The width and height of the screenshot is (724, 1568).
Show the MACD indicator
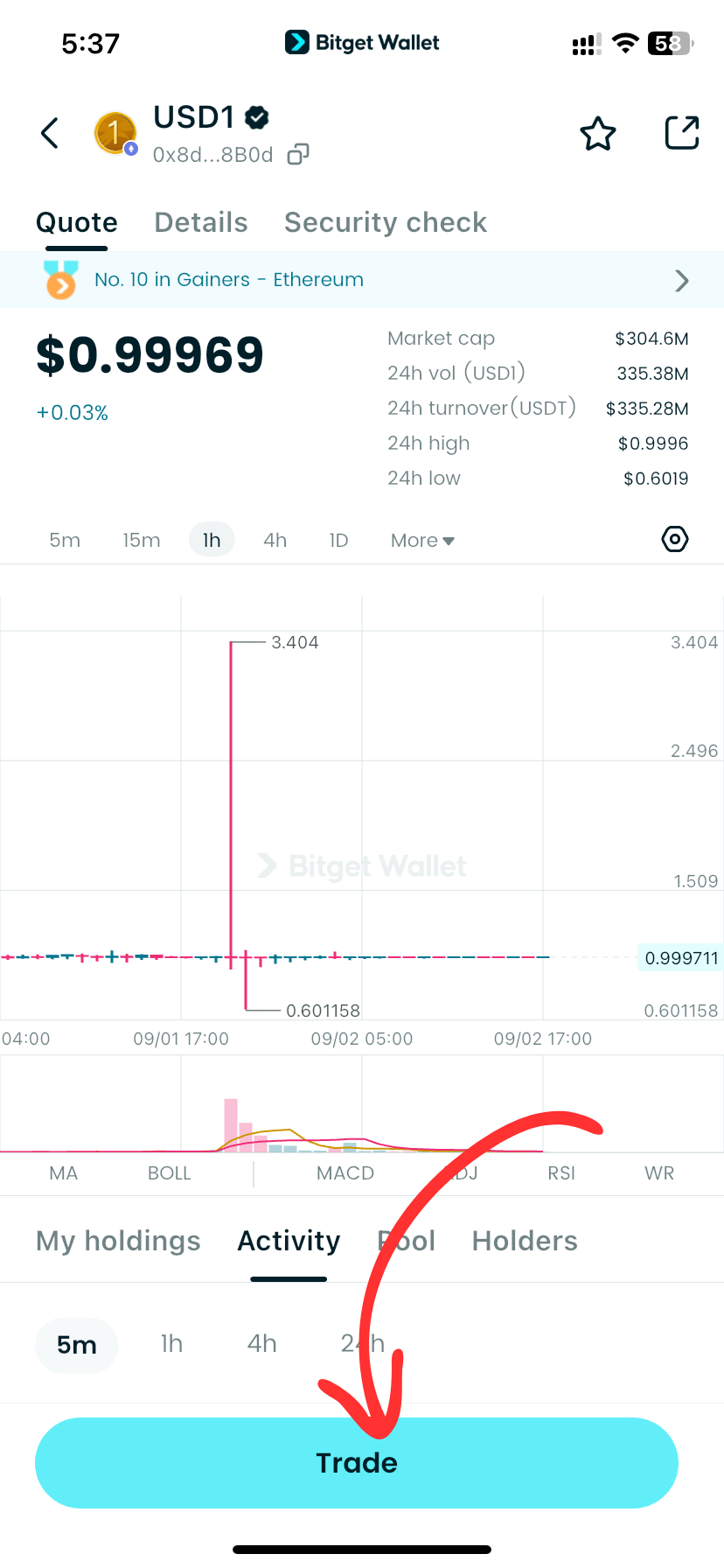(x=345, y=1173)
